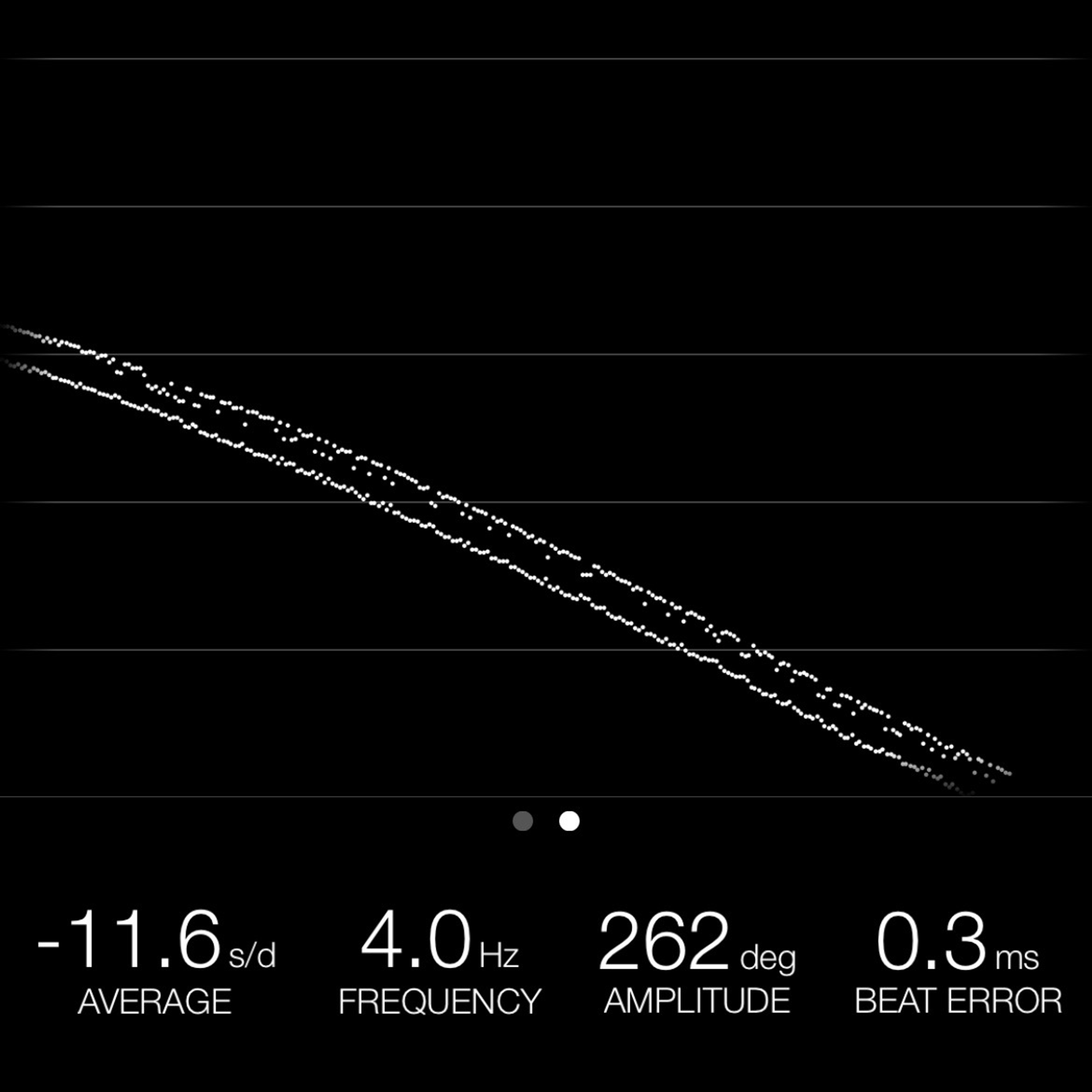Switch to the first page indicator dot
Screen dimensions: 1092x1092
pos(522,821)
